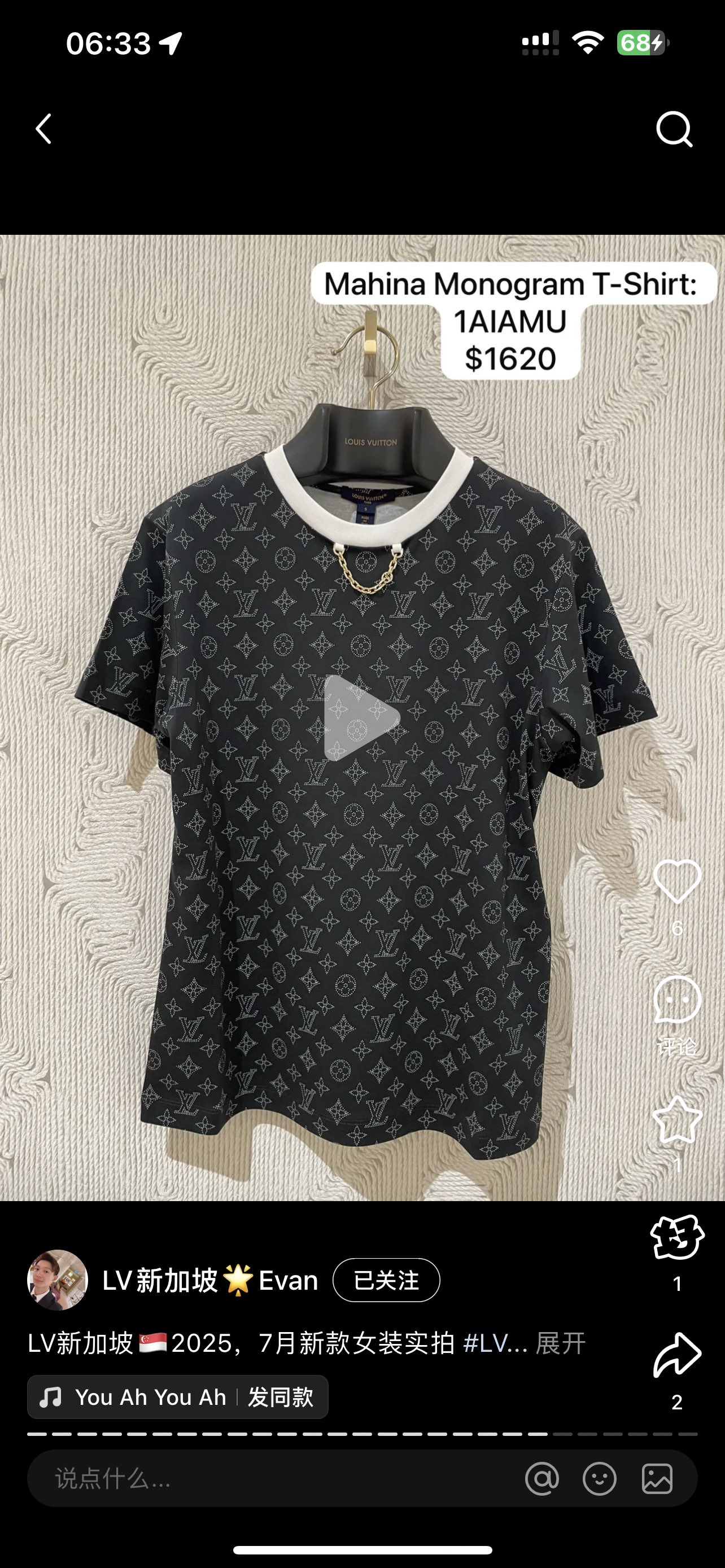The image size is (725, 1568).
Task: Tap the splash sticker icon above share
Action: [677, 1237]
